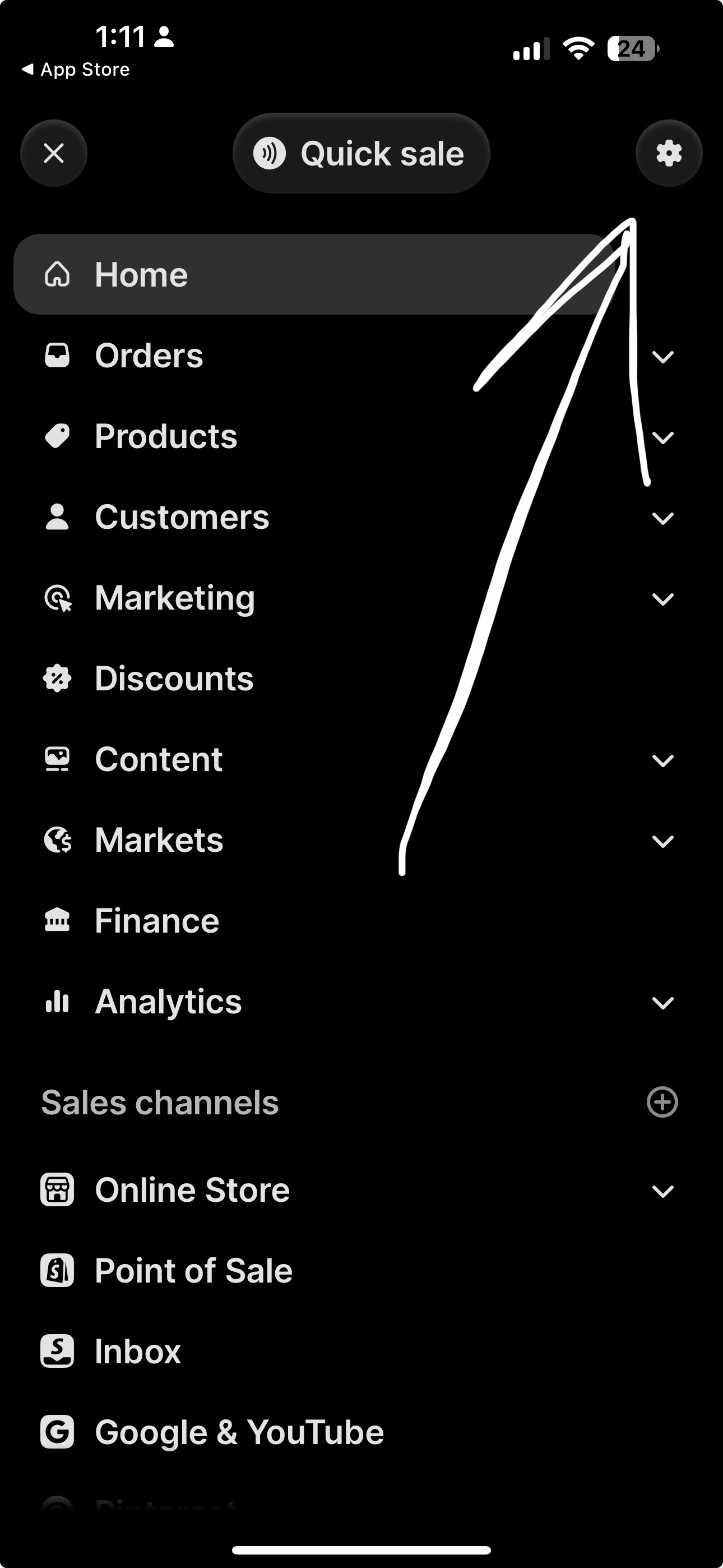Return to the App Store

pyautogui.click(x=76, y=70)
